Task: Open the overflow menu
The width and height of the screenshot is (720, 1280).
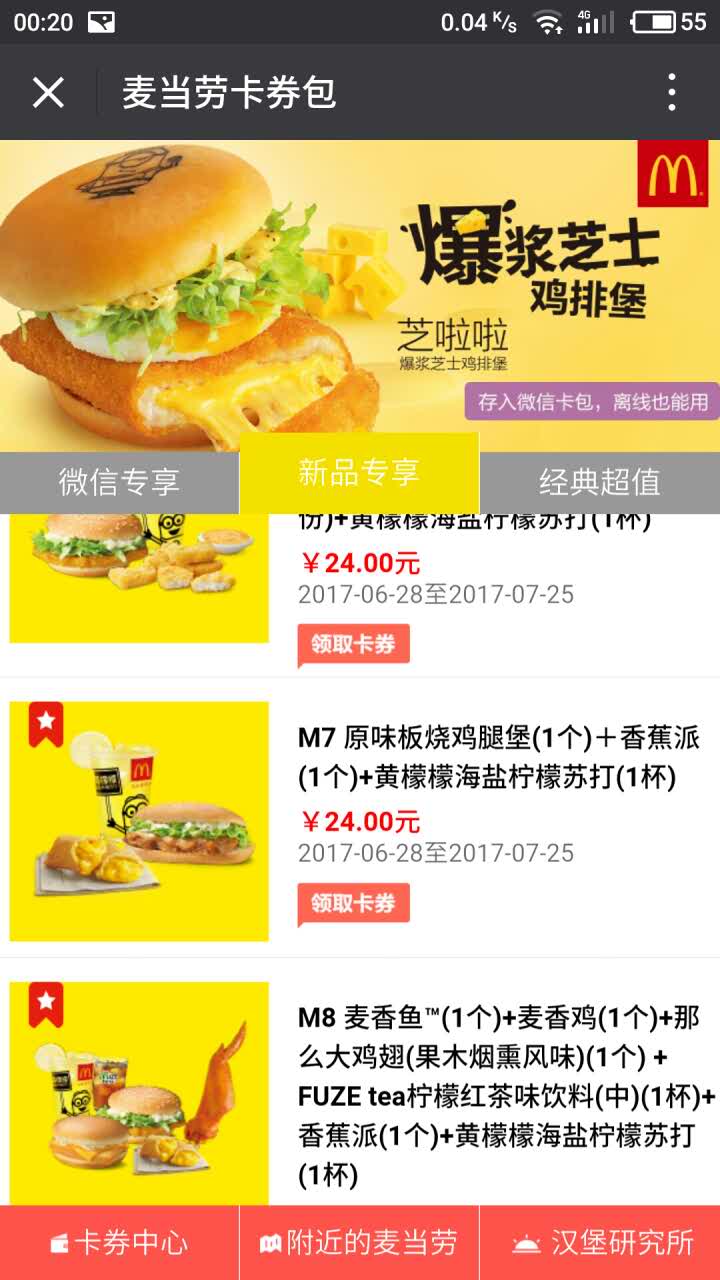Action: pyautogui.click(x=672, y=93)
